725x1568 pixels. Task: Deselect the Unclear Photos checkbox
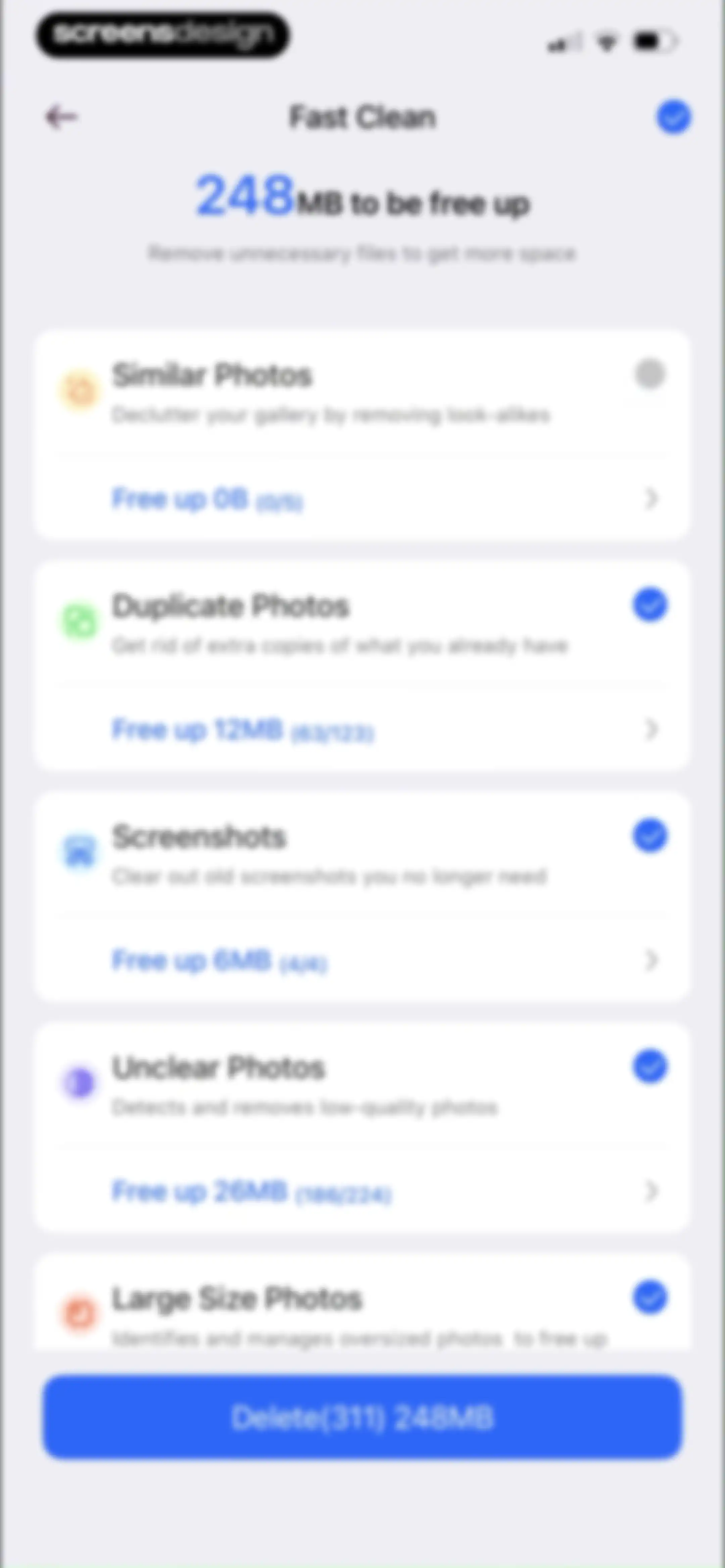click(650, 1066)
